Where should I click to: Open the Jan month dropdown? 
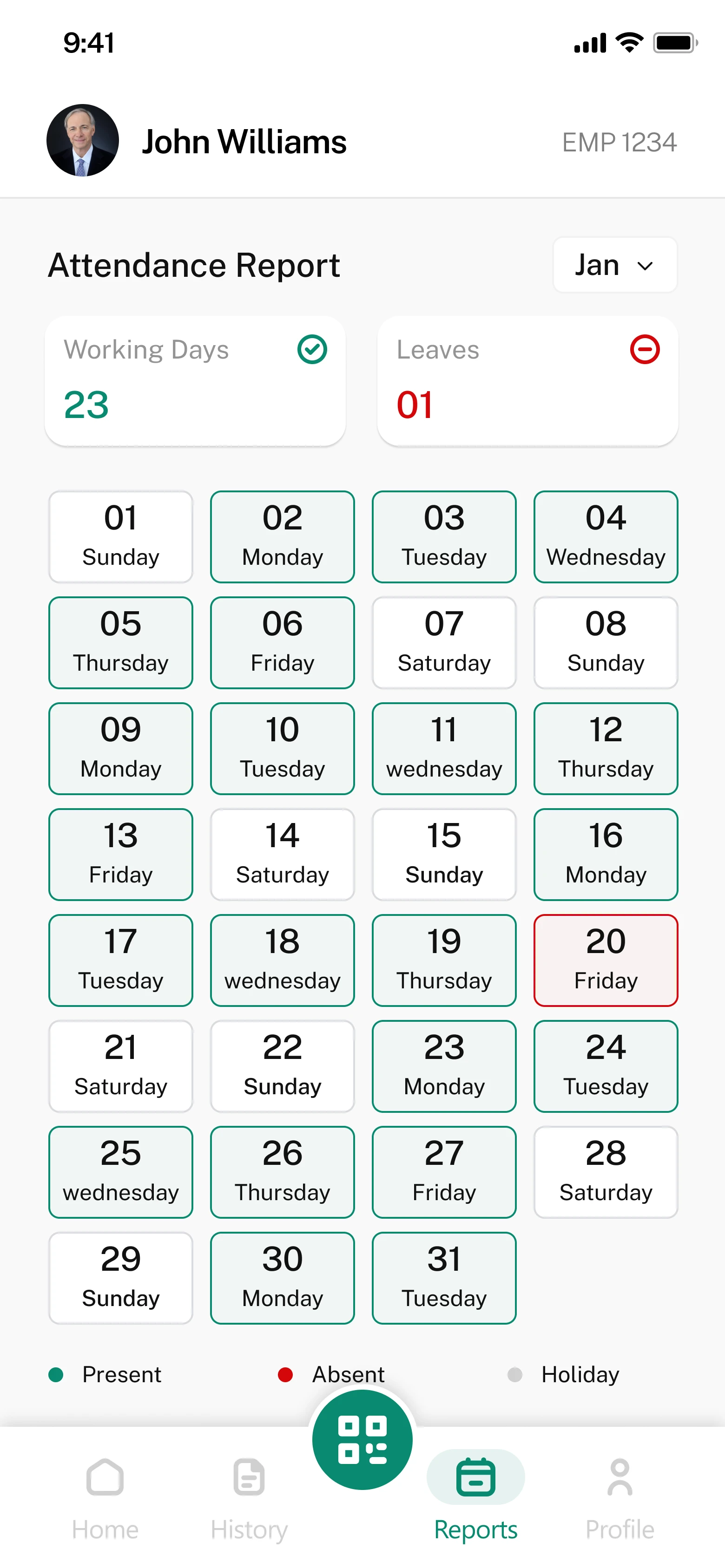pyautogui.click(x=614, y=265)
